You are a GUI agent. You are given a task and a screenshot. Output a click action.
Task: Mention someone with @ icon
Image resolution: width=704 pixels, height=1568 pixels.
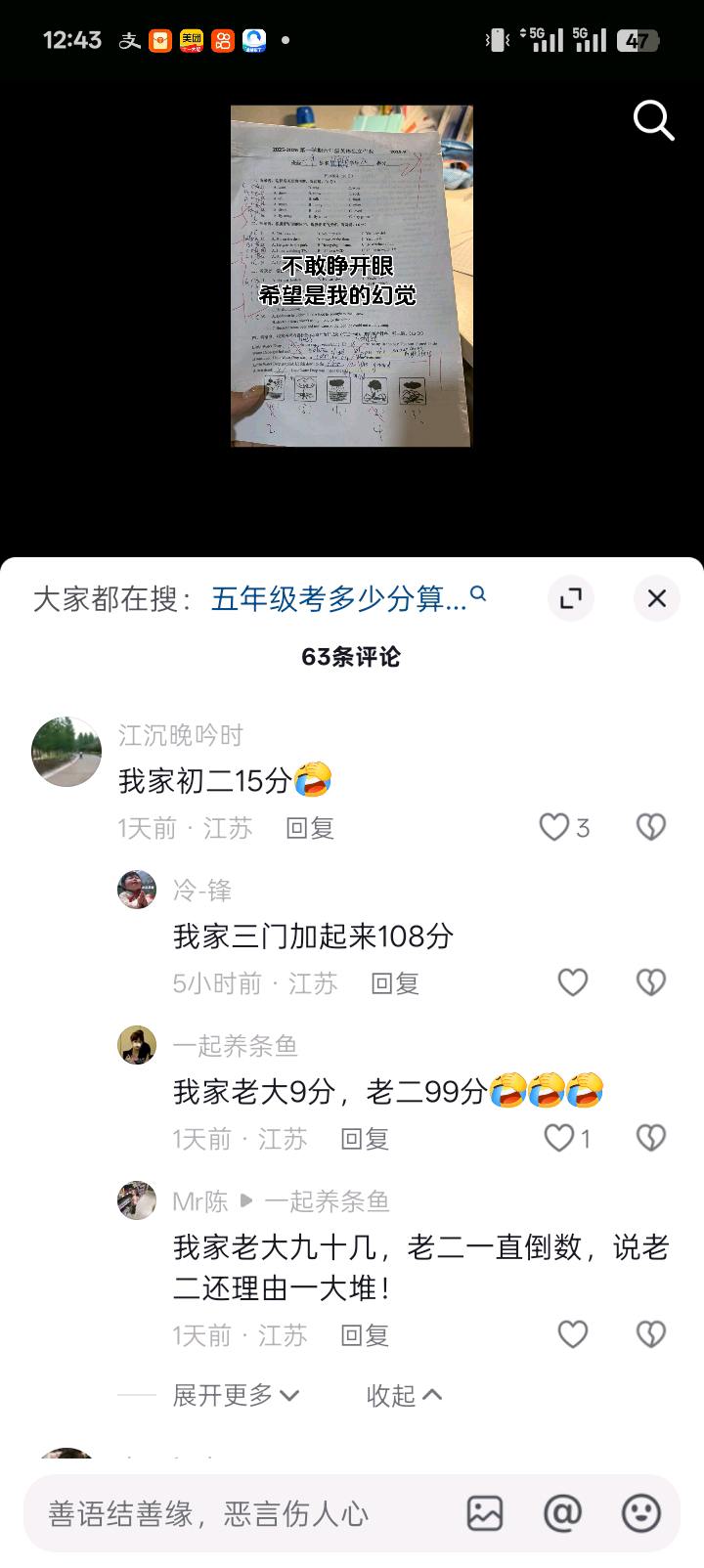coord(563,1513)
